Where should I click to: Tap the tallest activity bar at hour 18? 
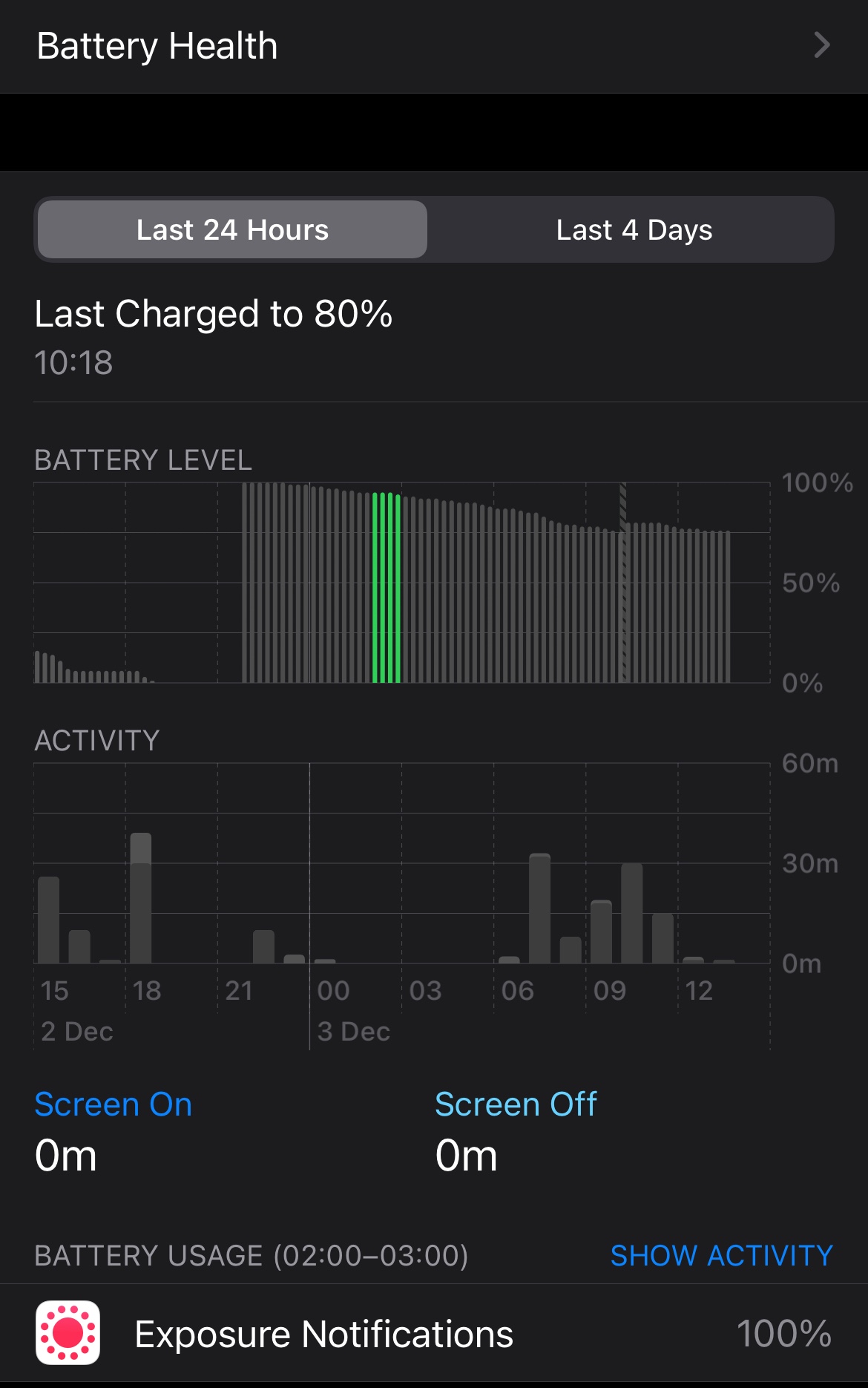pyautogui.click(x=141, y=898)
